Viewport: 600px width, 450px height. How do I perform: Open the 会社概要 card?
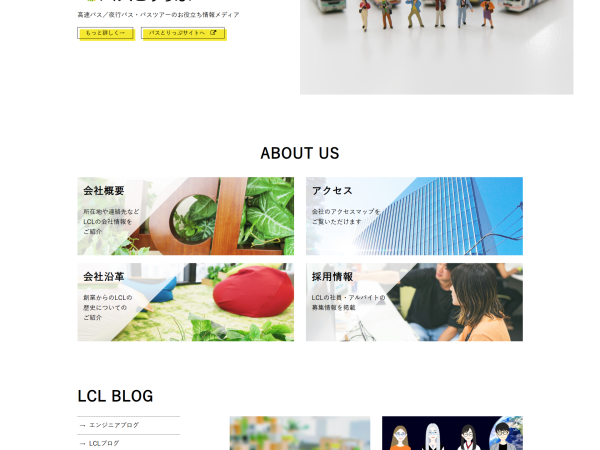pos(185,216)
